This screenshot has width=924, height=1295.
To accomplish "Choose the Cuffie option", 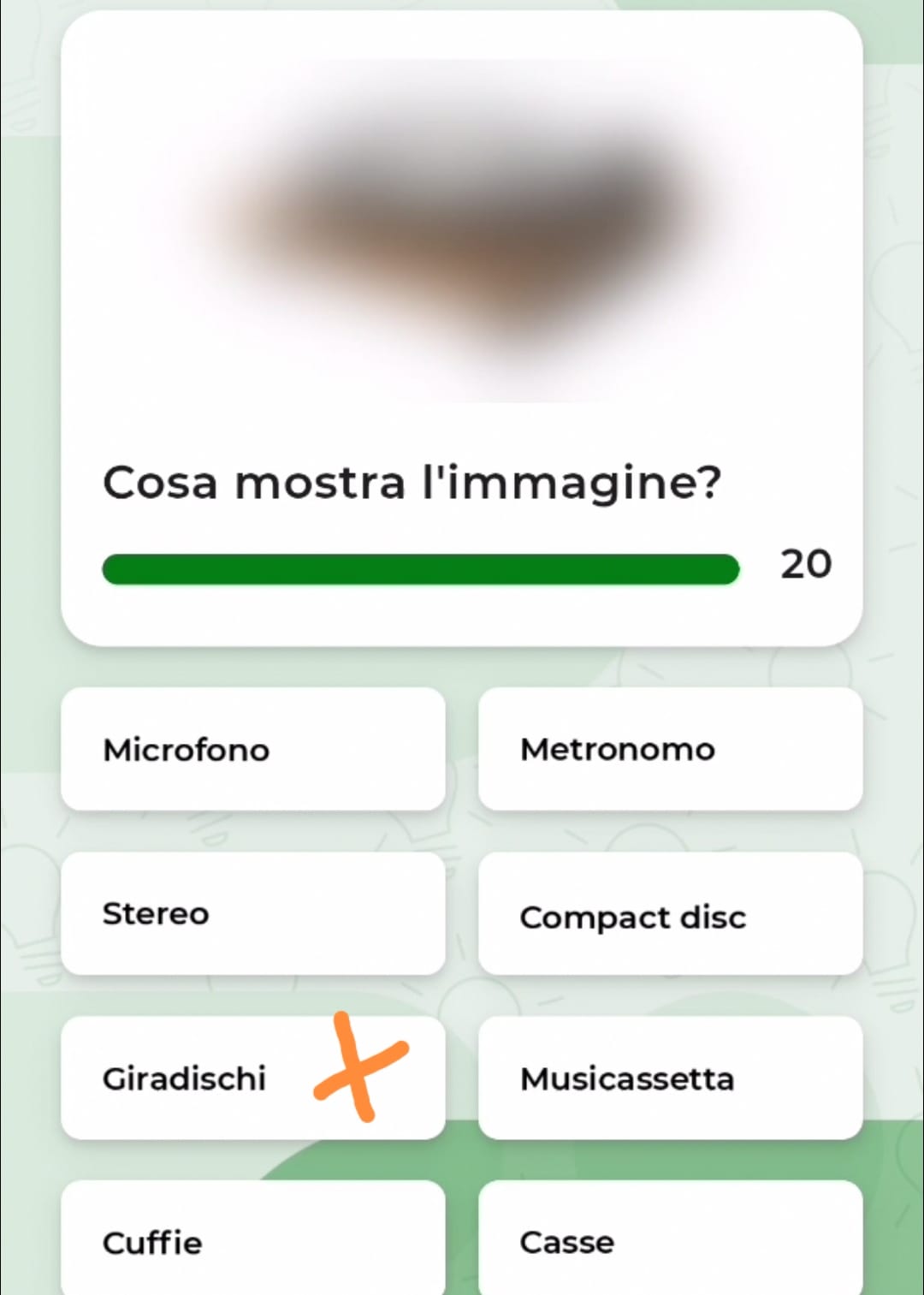I will pyautogui.click(x=252, y=1240).
